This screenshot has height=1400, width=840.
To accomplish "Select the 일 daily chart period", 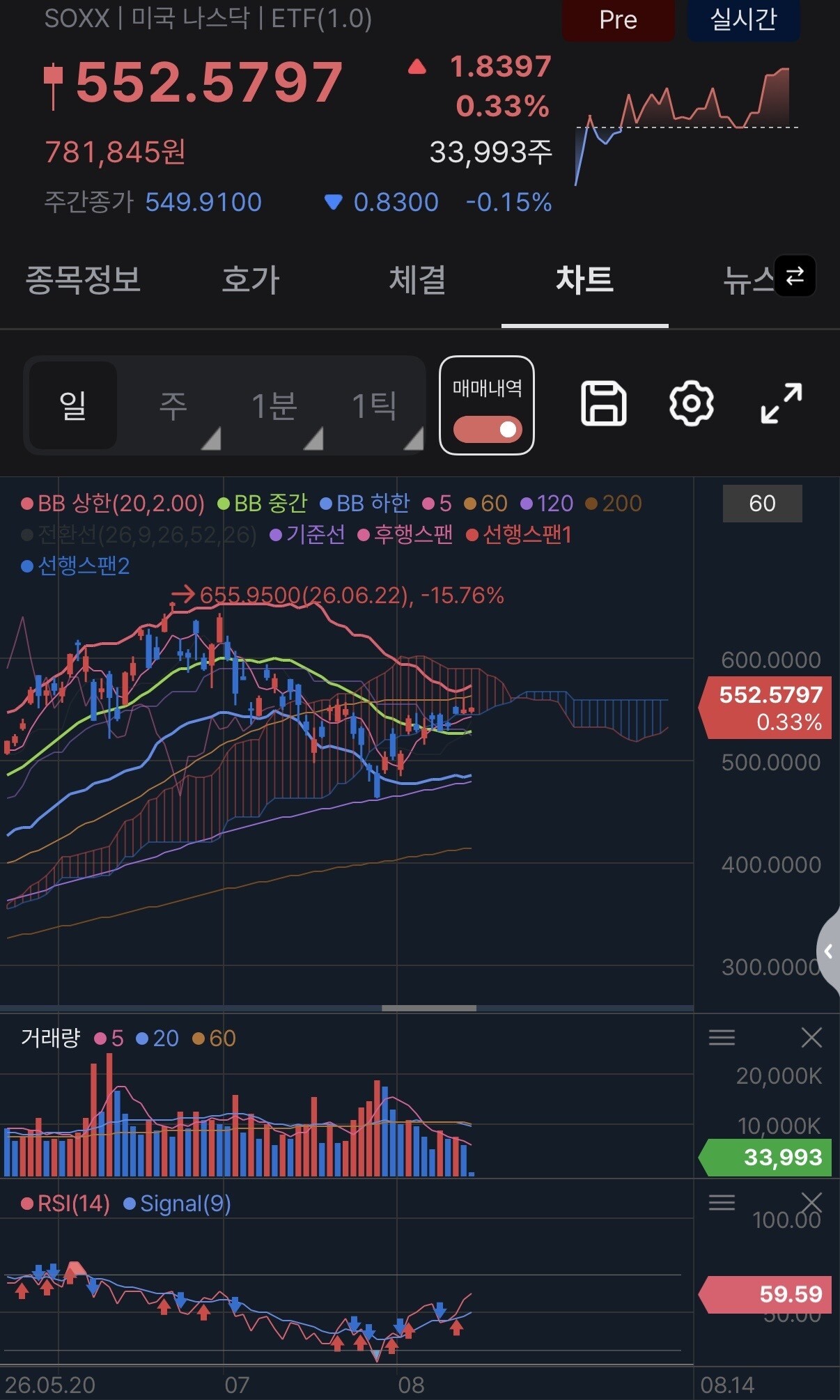I will tap(73, 405).
